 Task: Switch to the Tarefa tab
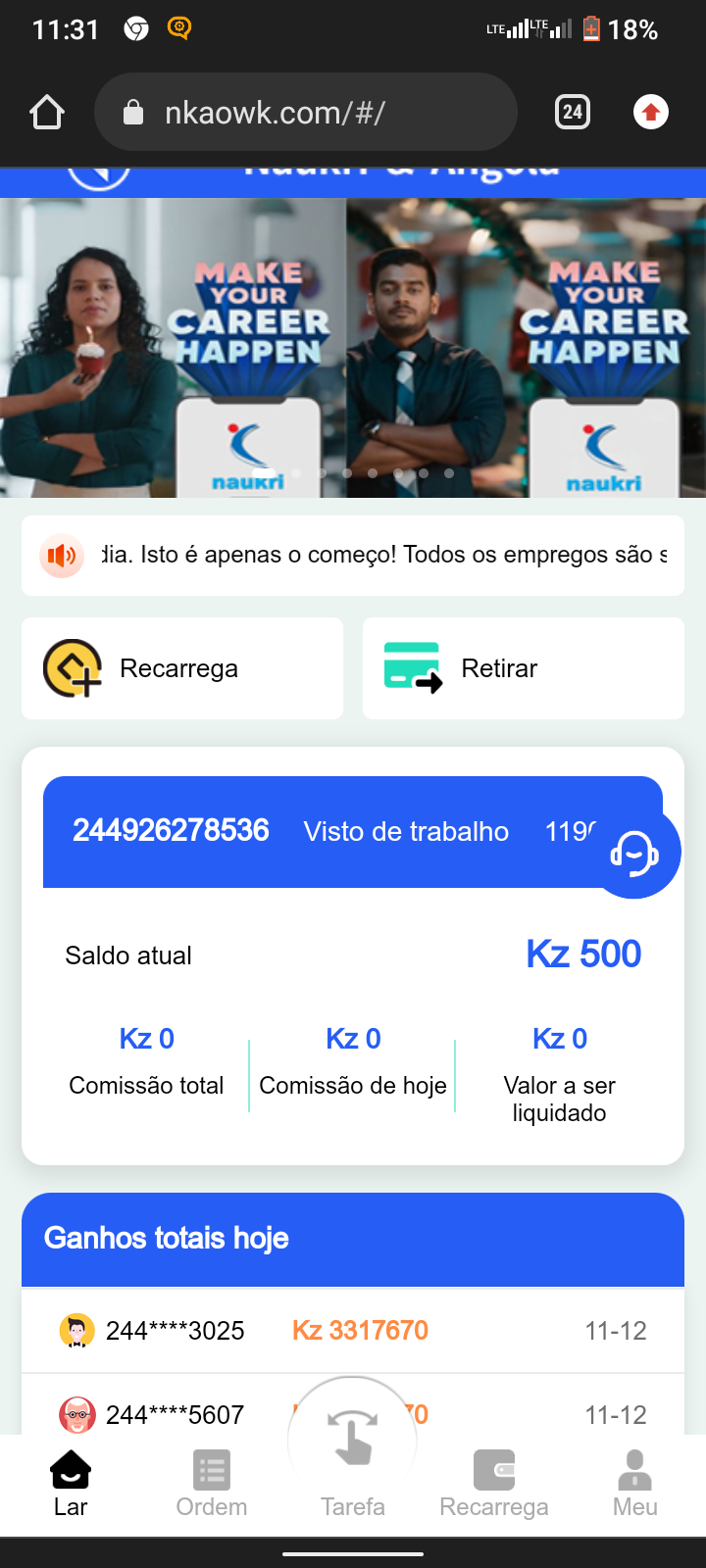coord(352,1480)
